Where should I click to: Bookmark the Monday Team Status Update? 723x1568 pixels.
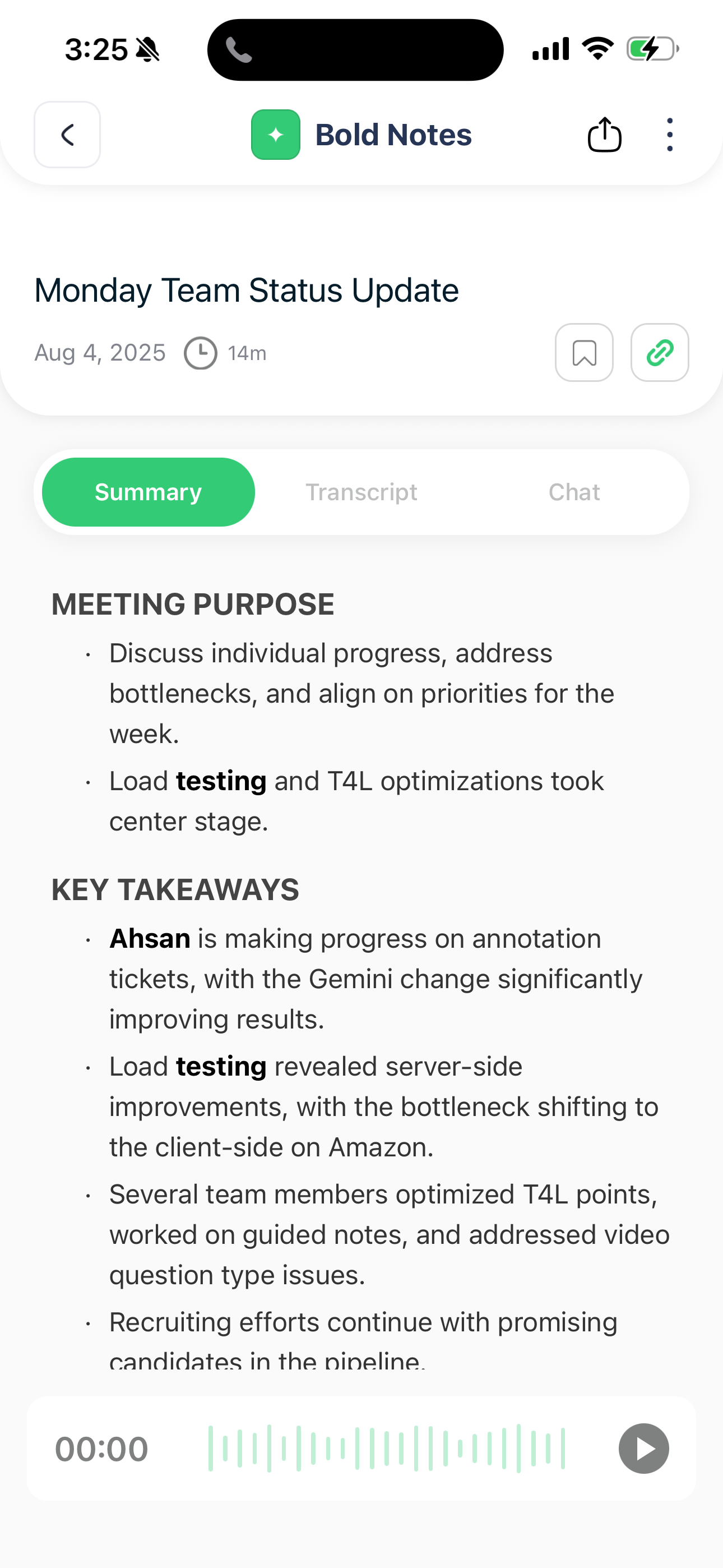pyautogui.click(x=583, y=352)
